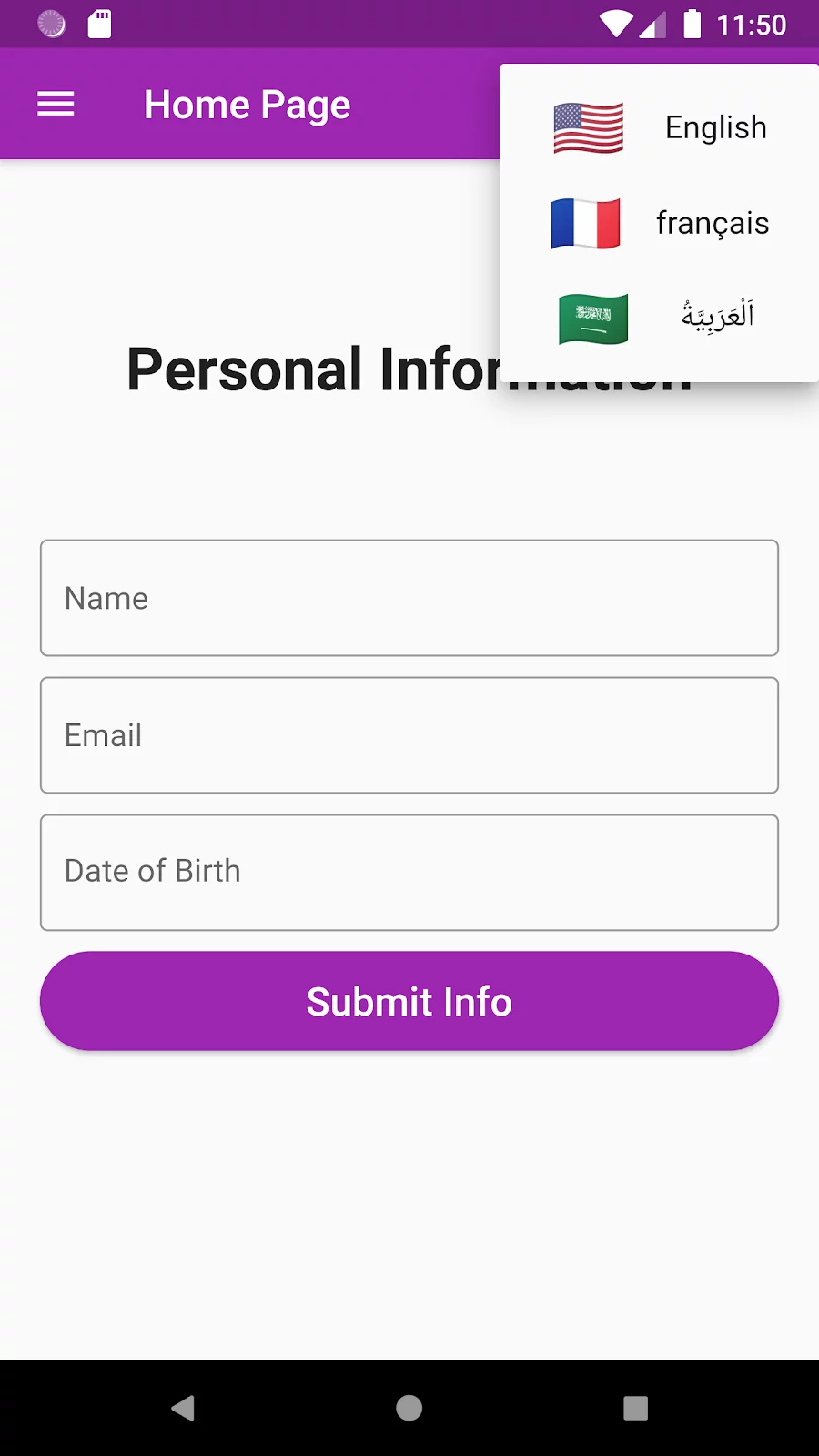Open recent apps from navigation bar
Screen dimensions: 819x1456
tap(635, 1408)
